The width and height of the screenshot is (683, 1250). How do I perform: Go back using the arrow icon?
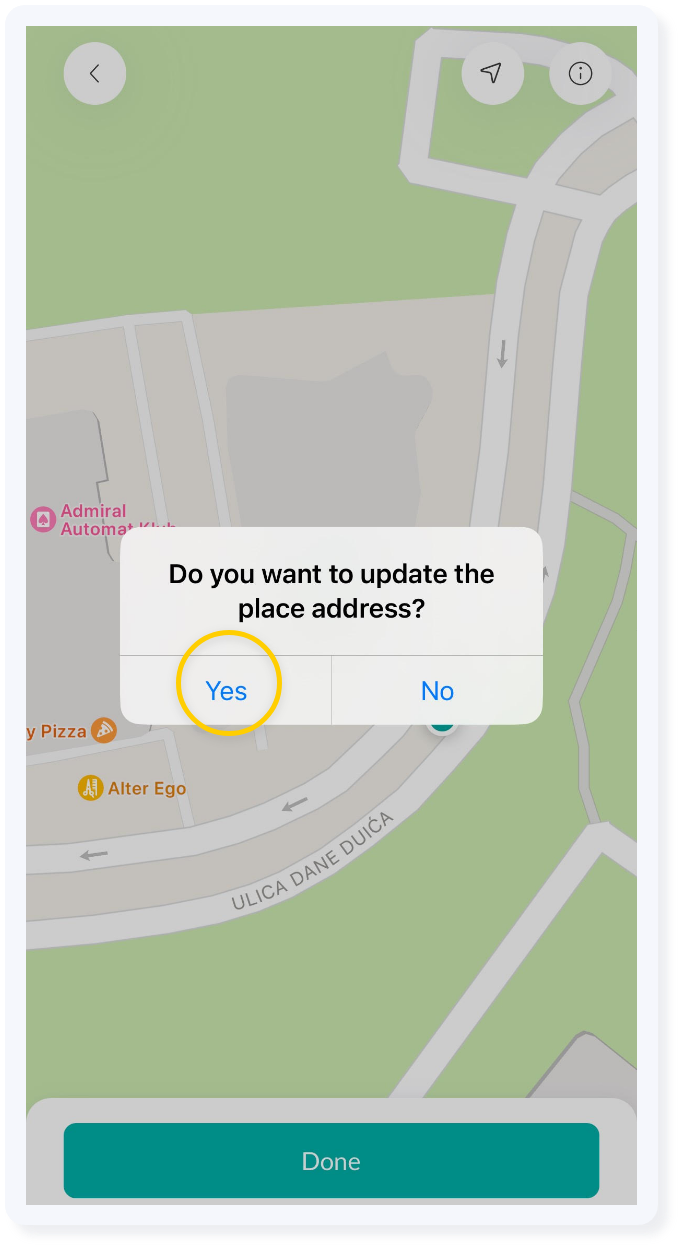coord(95,73)
